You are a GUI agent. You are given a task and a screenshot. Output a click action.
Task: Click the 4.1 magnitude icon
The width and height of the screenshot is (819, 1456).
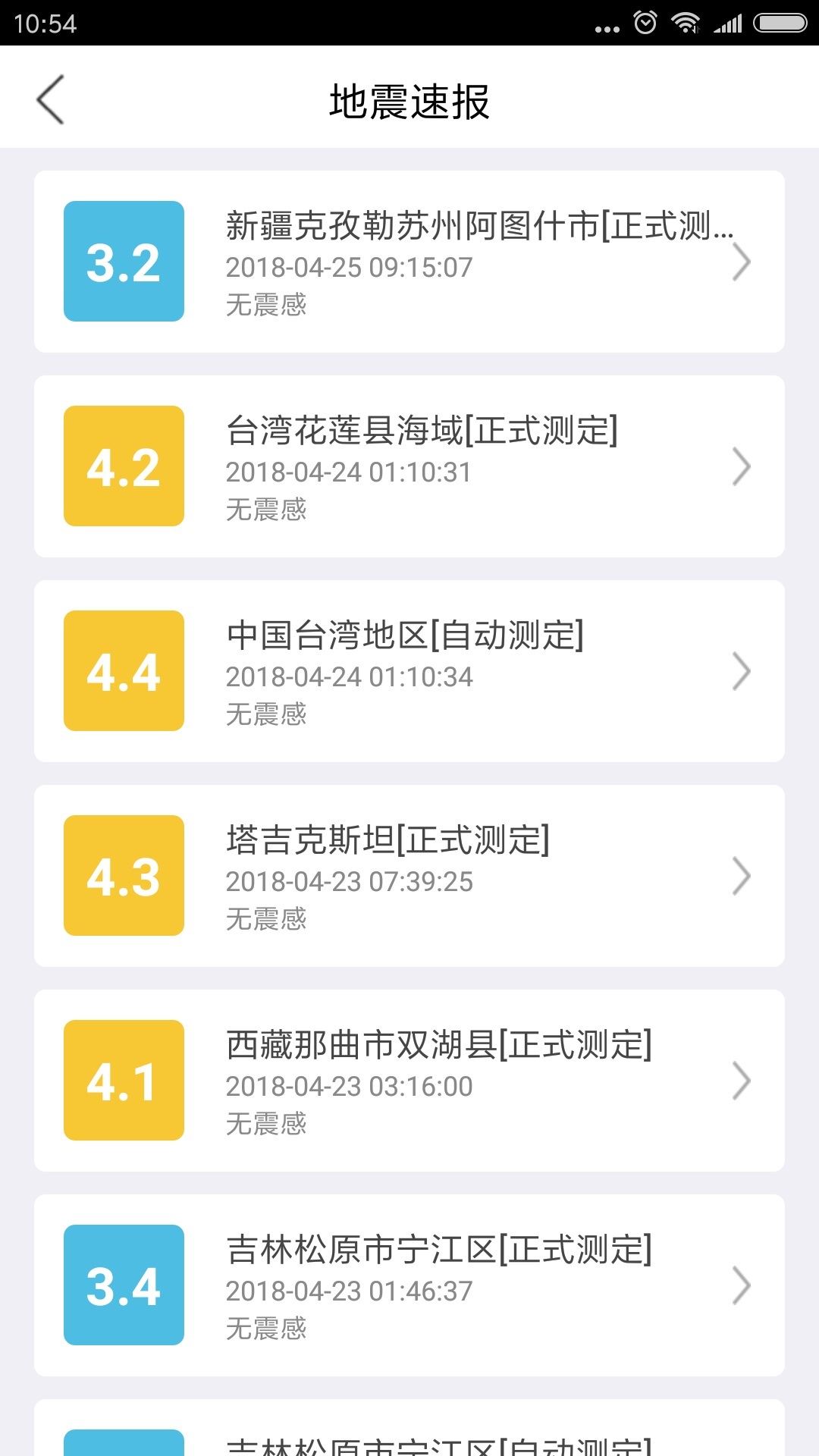124,1082
